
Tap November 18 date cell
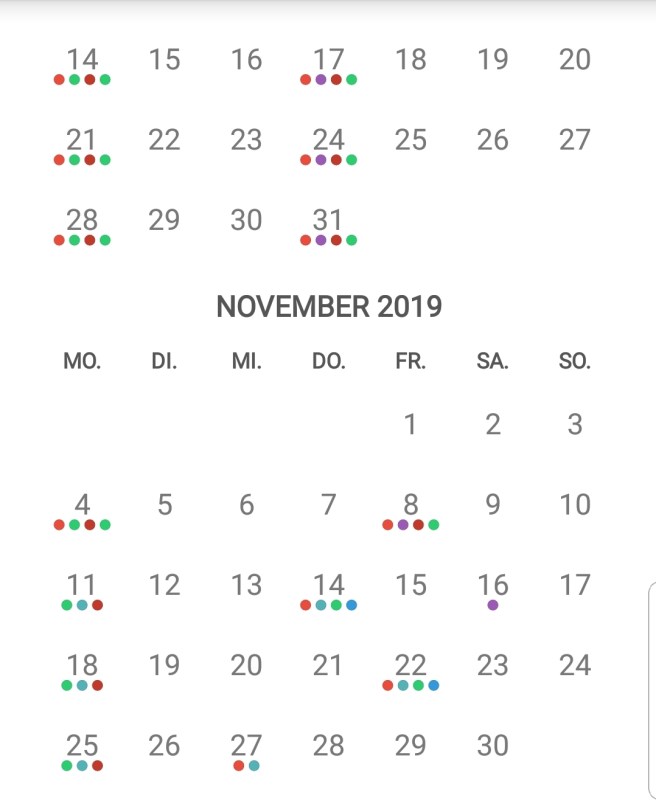click(x=82, y=667)
